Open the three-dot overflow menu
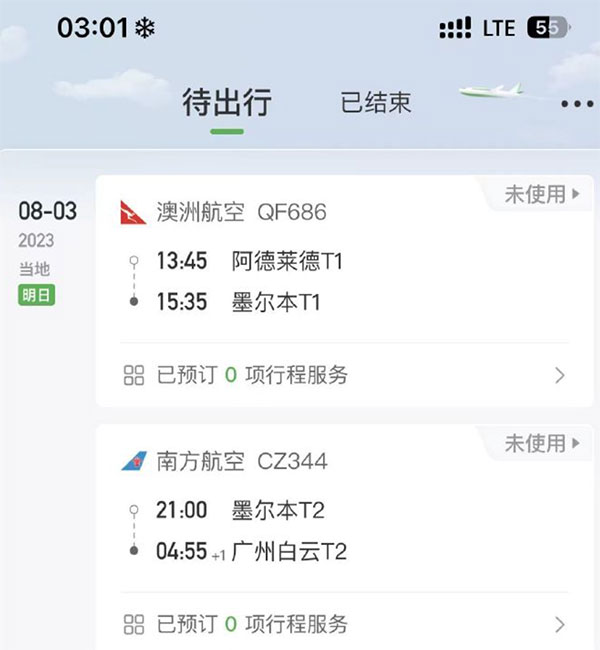This screenshot has width=600, height=650. click(x=577, y=105)
